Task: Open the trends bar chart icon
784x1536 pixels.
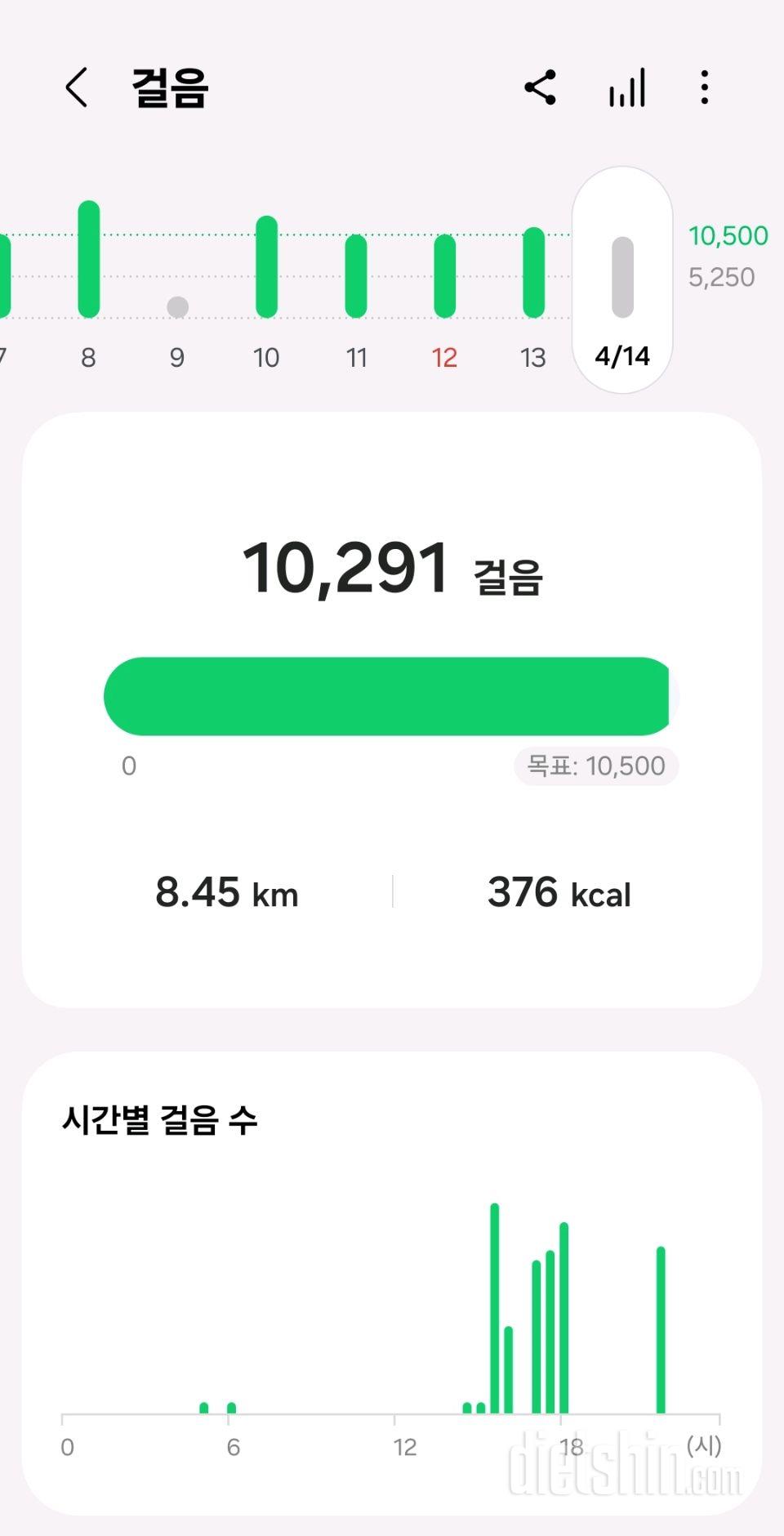Action: (626, 87)
